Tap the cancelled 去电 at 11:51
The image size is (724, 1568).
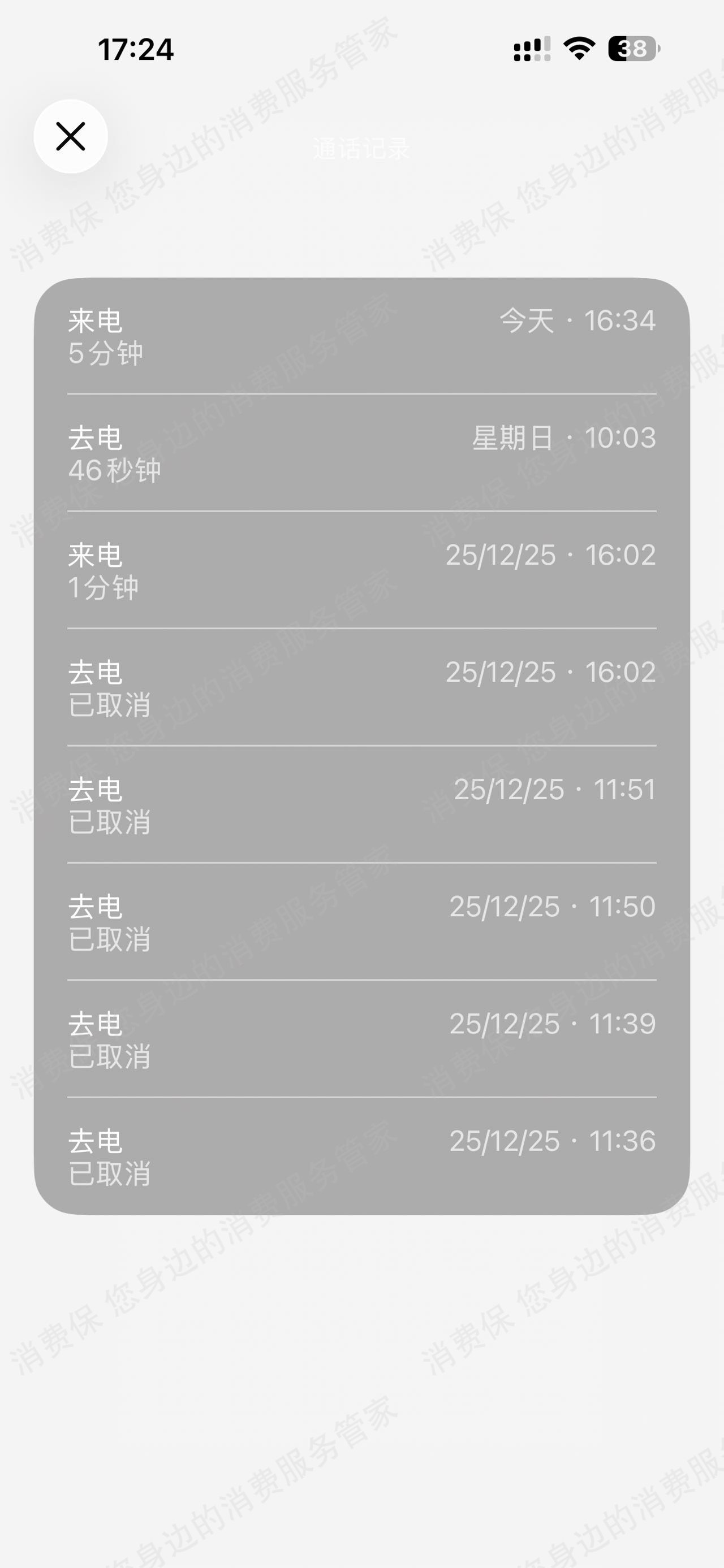pyautogui.click(x=361, y=803)
